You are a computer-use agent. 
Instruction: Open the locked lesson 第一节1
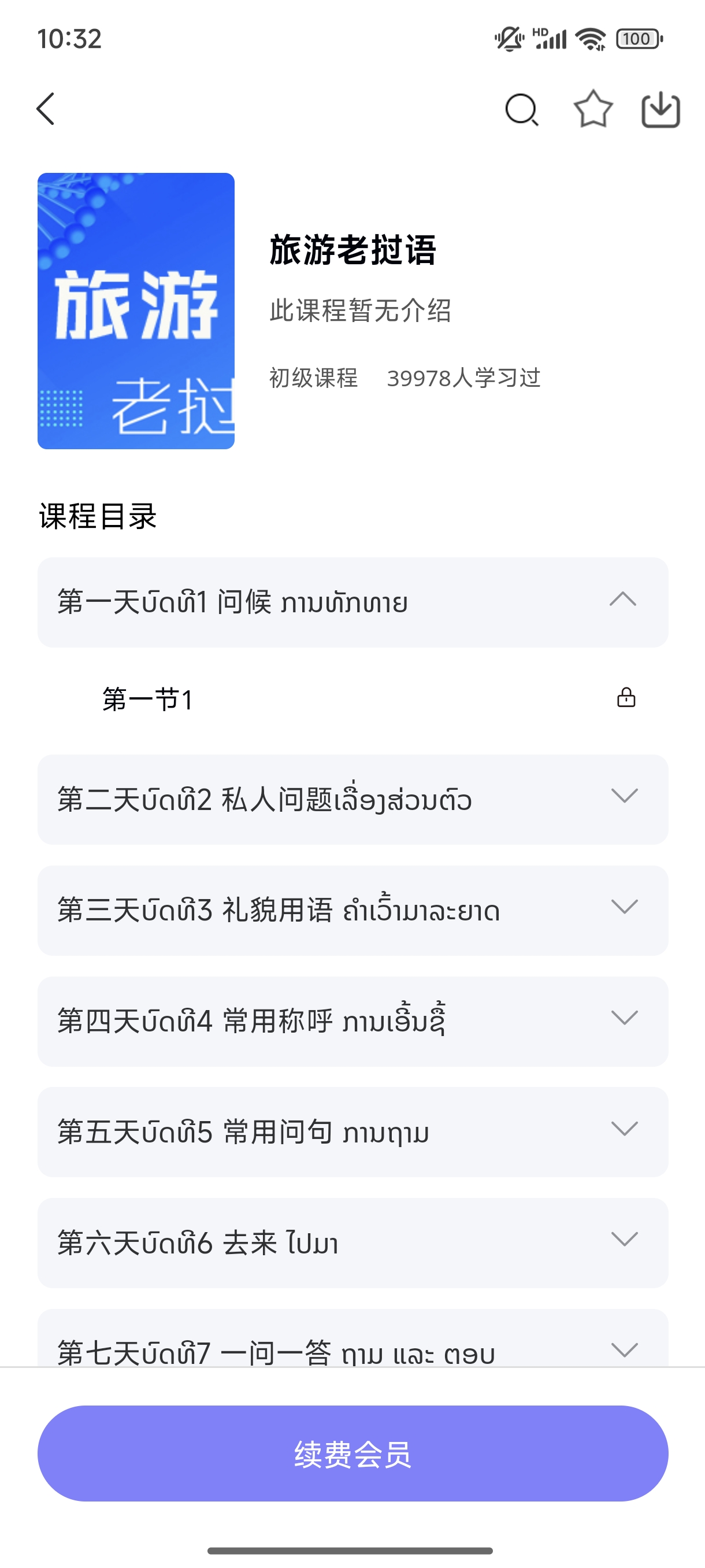[x=353, y=698]
